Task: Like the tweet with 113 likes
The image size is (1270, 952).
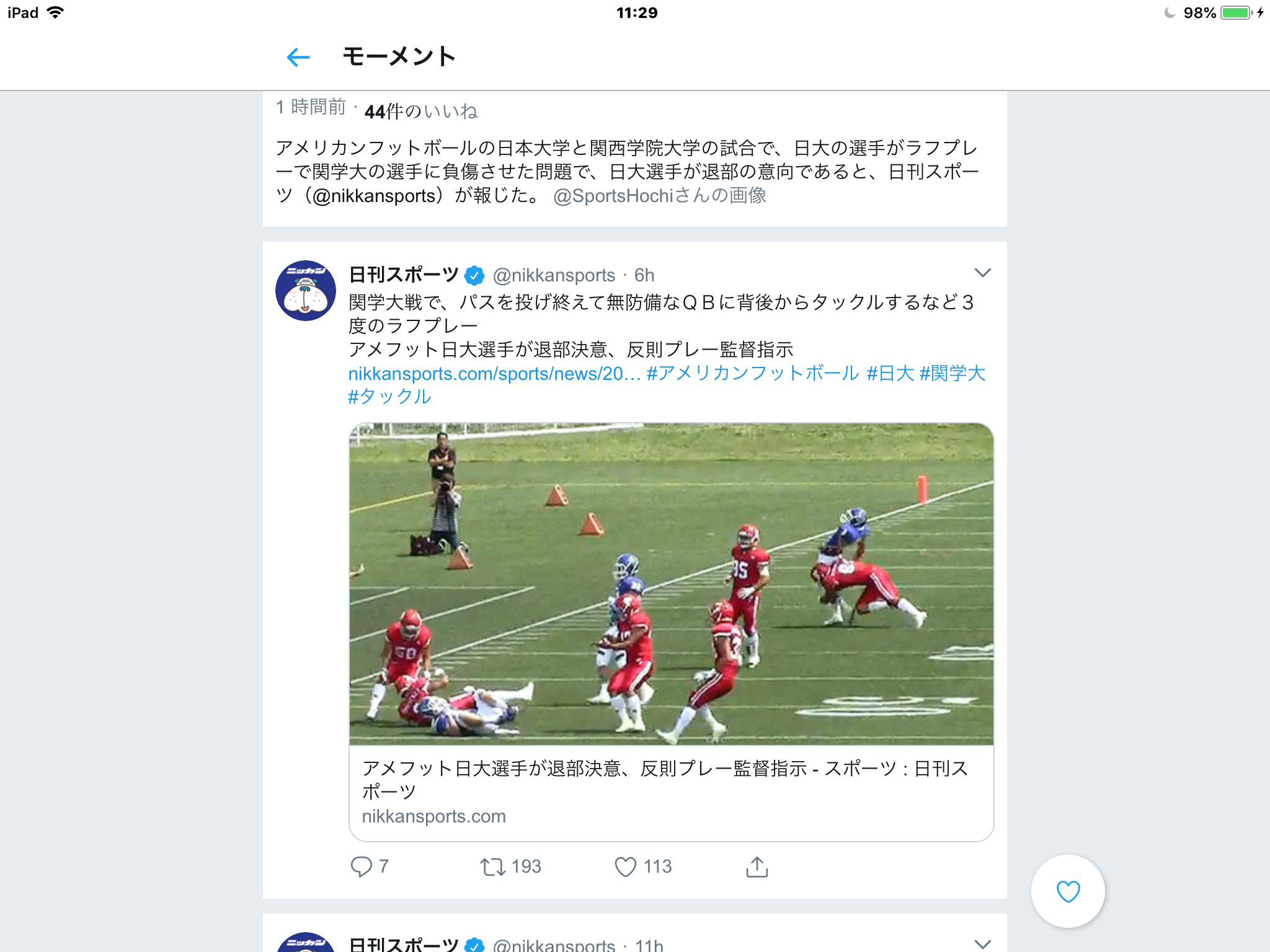Action: tap(626, 866)
